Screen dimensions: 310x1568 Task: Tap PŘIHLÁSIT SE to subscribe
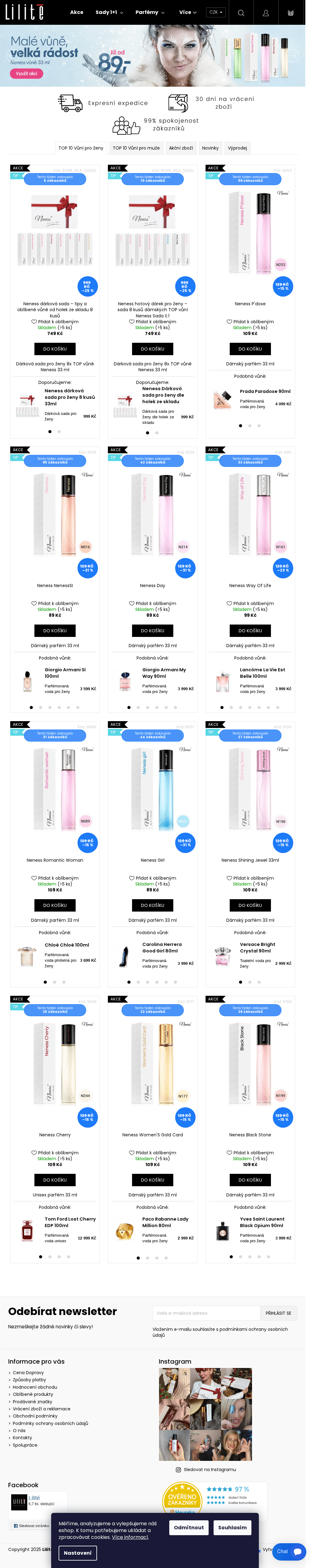[278, 1313]
